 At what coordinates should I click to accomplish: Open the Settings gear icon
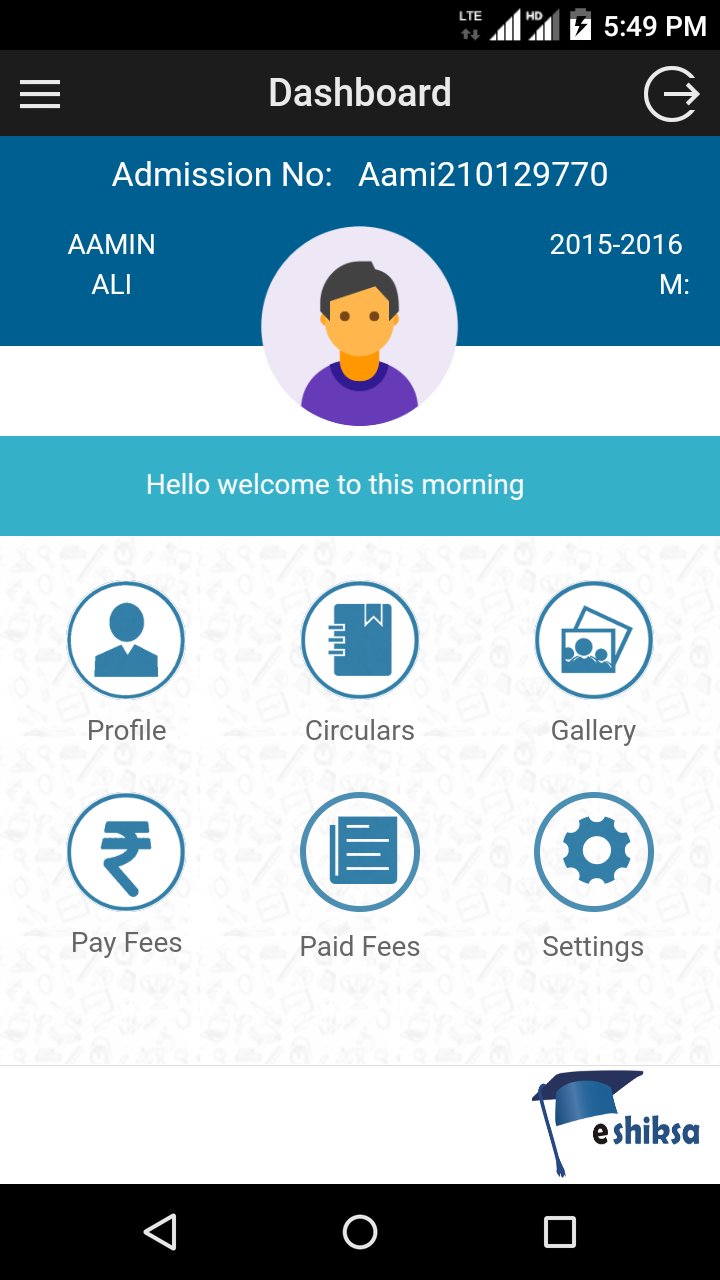[594, 852]
